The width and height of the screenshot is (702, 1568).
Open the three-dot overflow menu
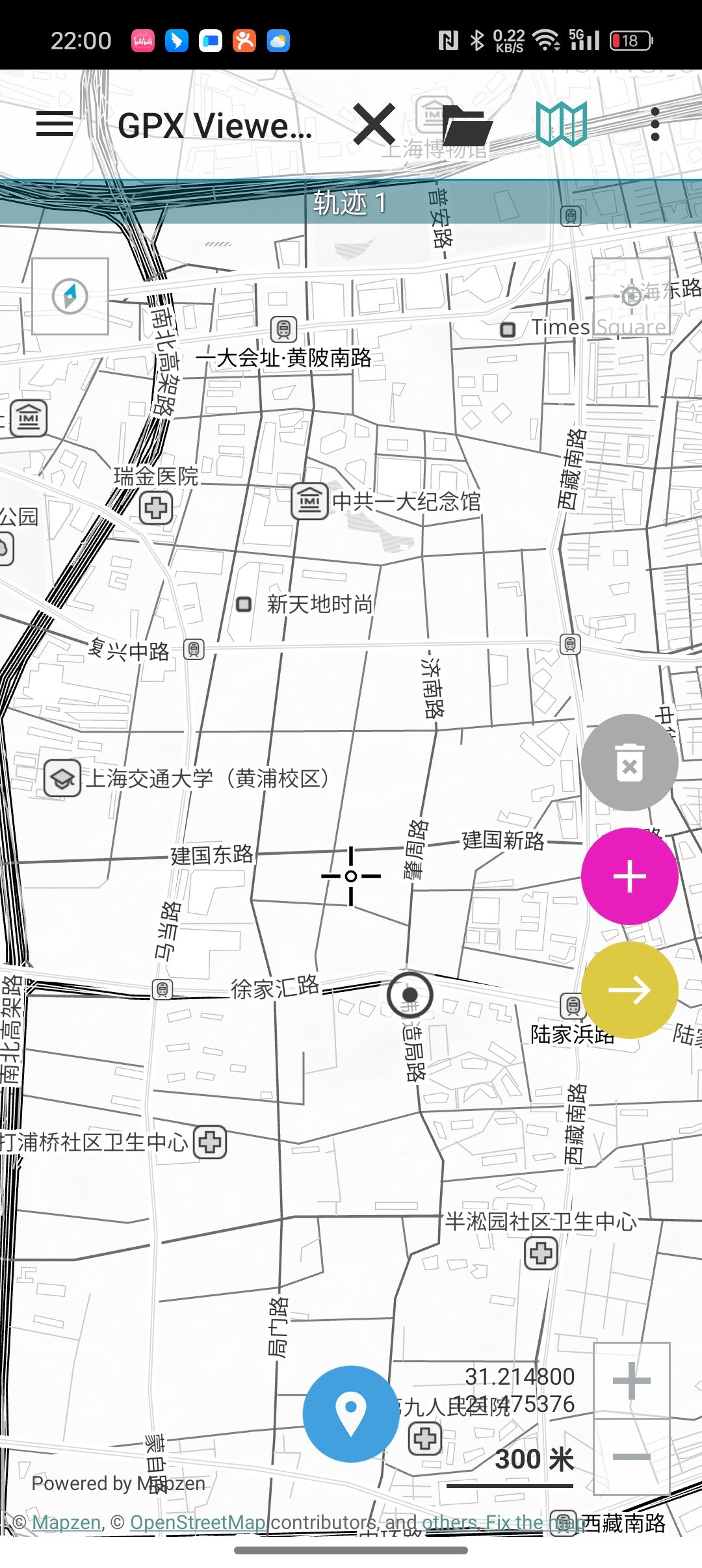click(x=655, y=124)
